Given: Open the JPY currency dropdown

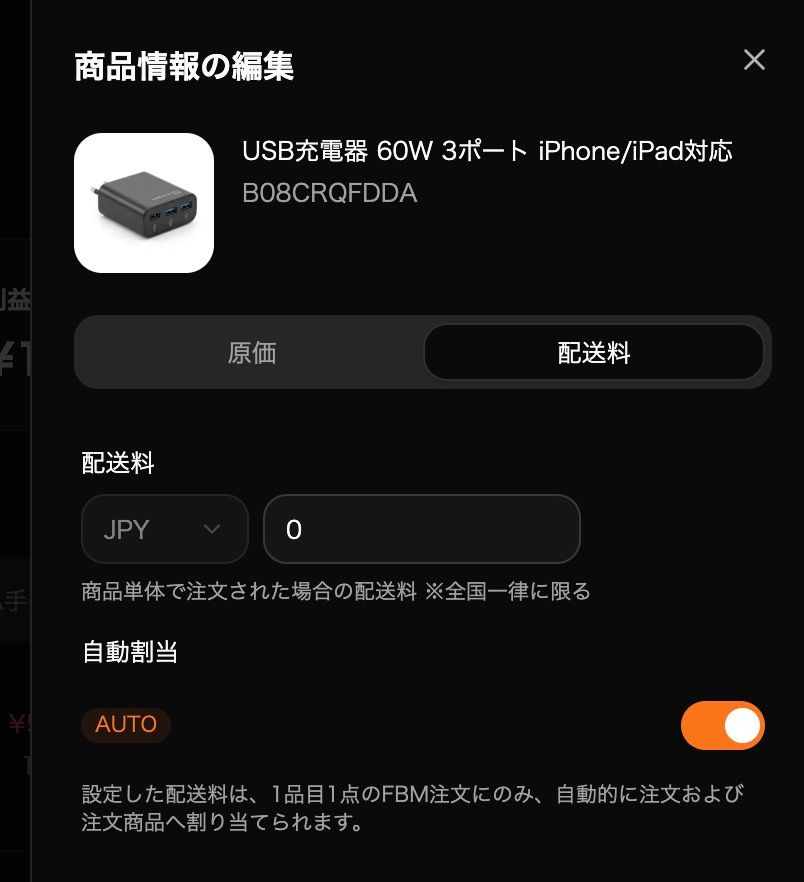Looking at the screenshot, I should point(165,529).
